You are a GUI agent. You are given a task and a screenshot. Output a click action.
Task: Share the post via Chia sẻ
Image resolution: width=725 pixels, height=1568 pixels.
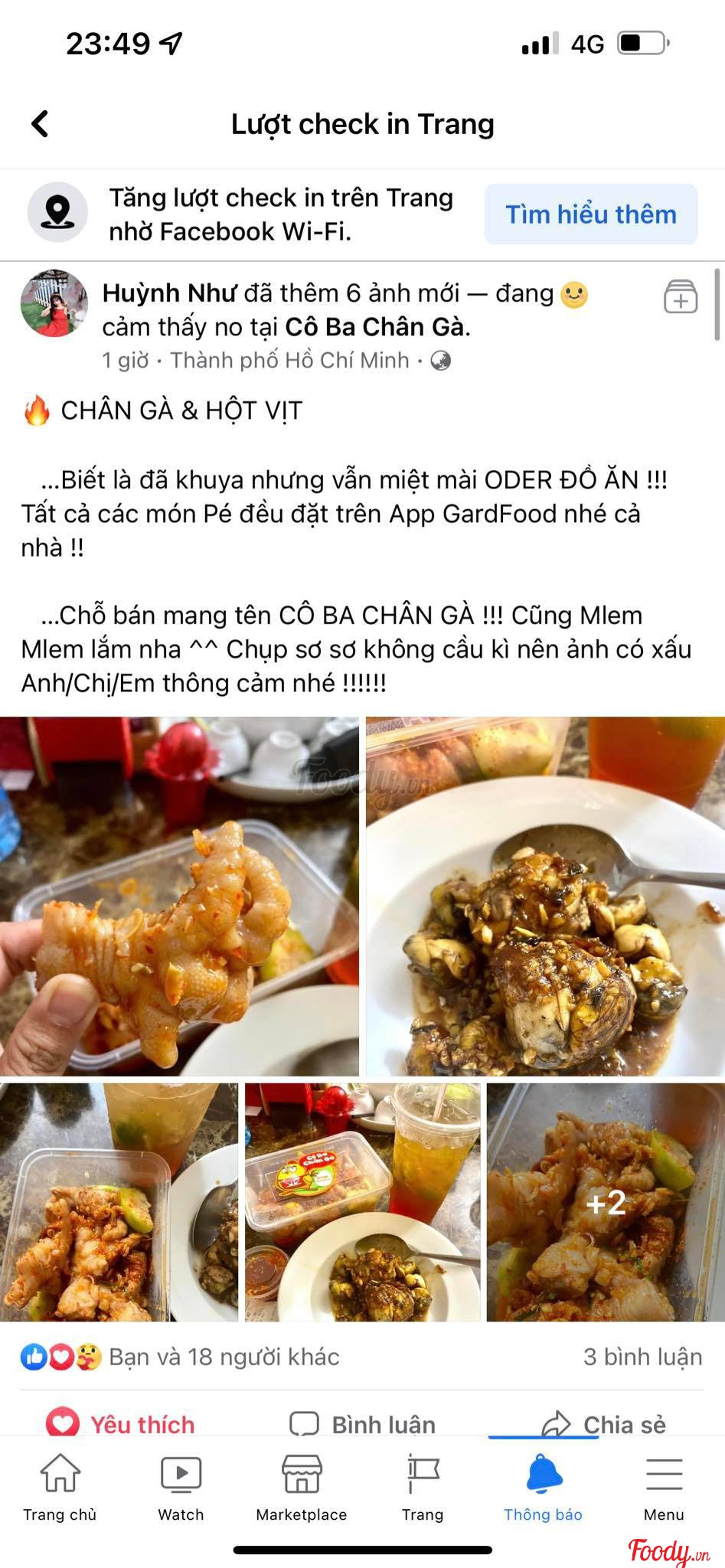coord(603,1424)
